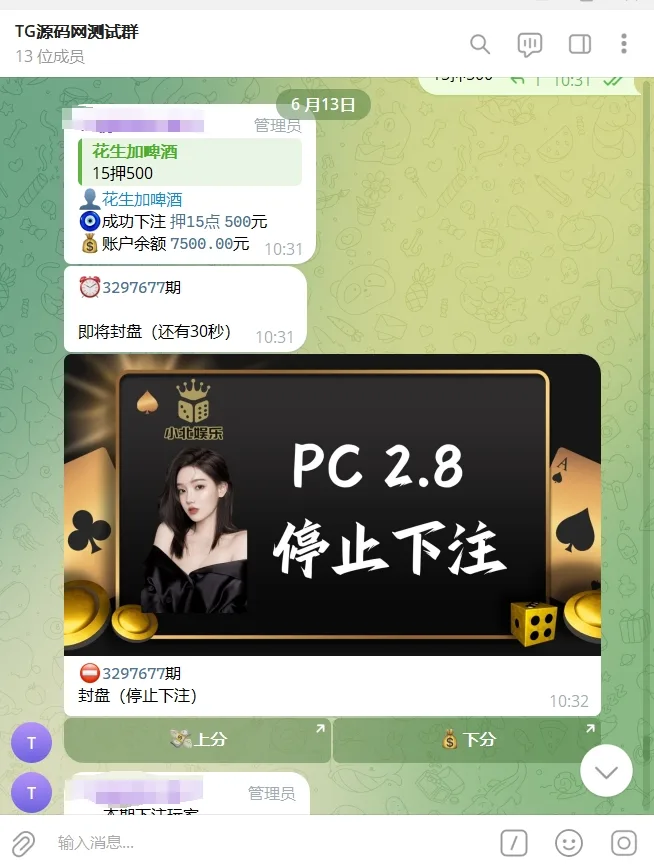Open the emoji picker
The width and height of the screenshot is (654, 865).
[x=569, y=843]
